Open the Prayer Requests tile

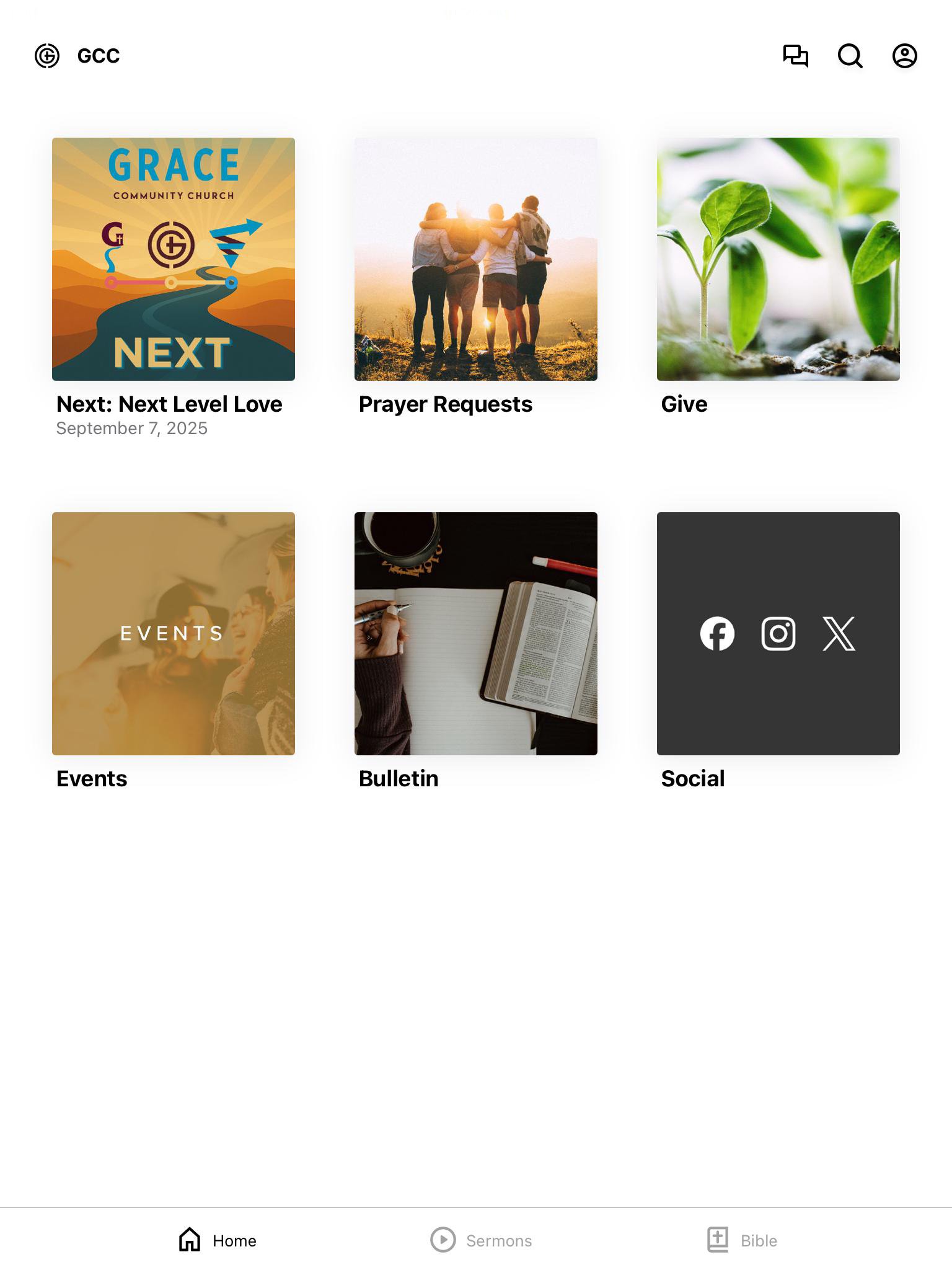[476, 259]
